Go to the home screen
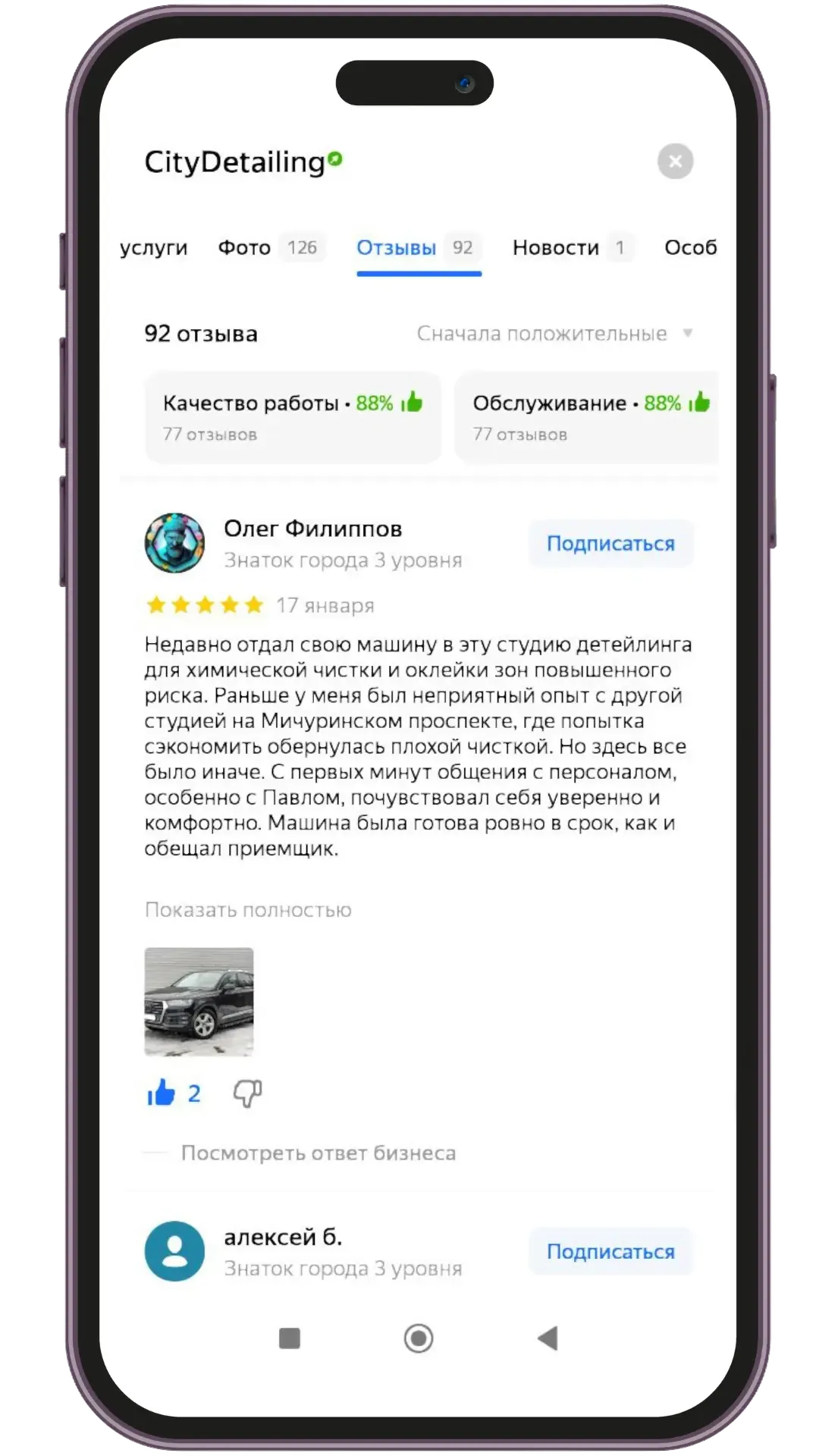This screenshot has width=819, height=1456. point(419,1338)
